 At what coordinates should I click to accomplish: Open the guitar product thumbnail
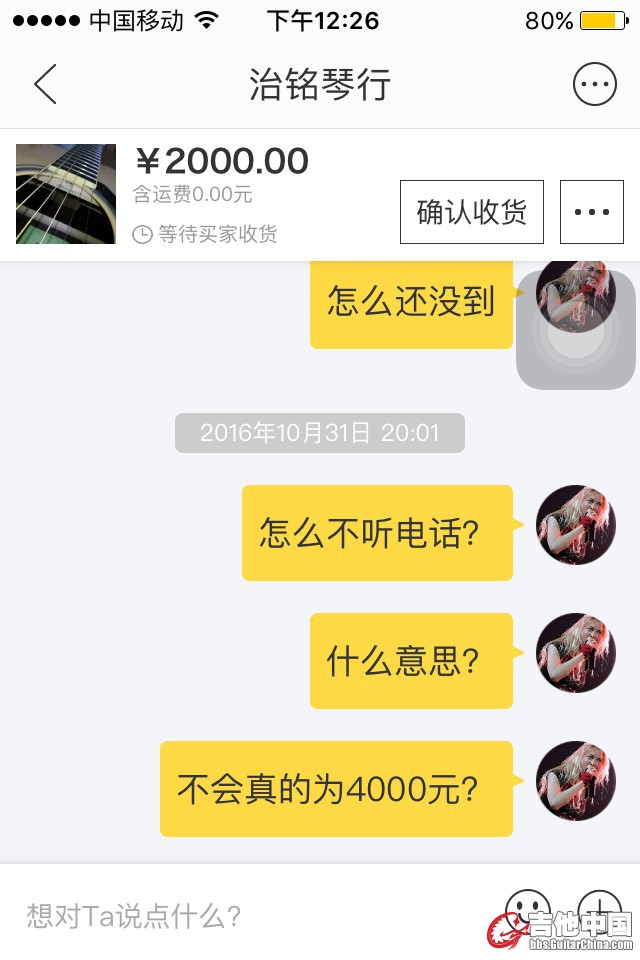[66, 194]
